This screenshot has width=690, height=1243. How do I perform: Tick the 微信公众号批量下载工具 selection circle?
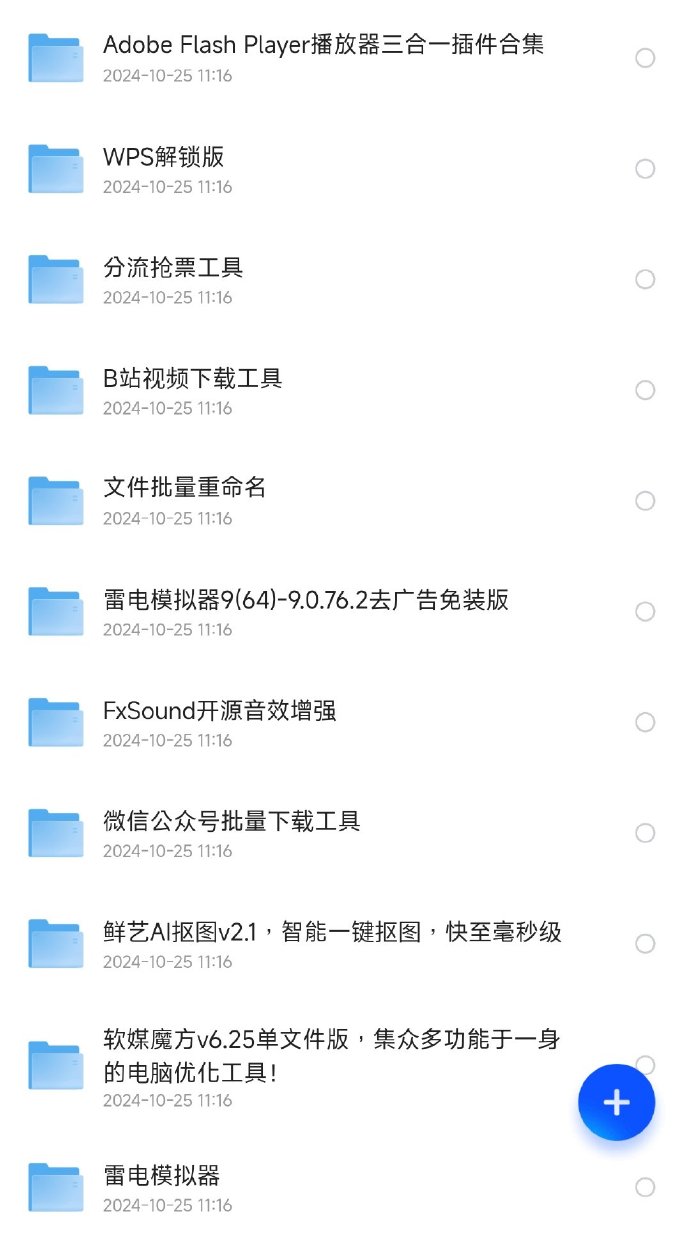645,833
